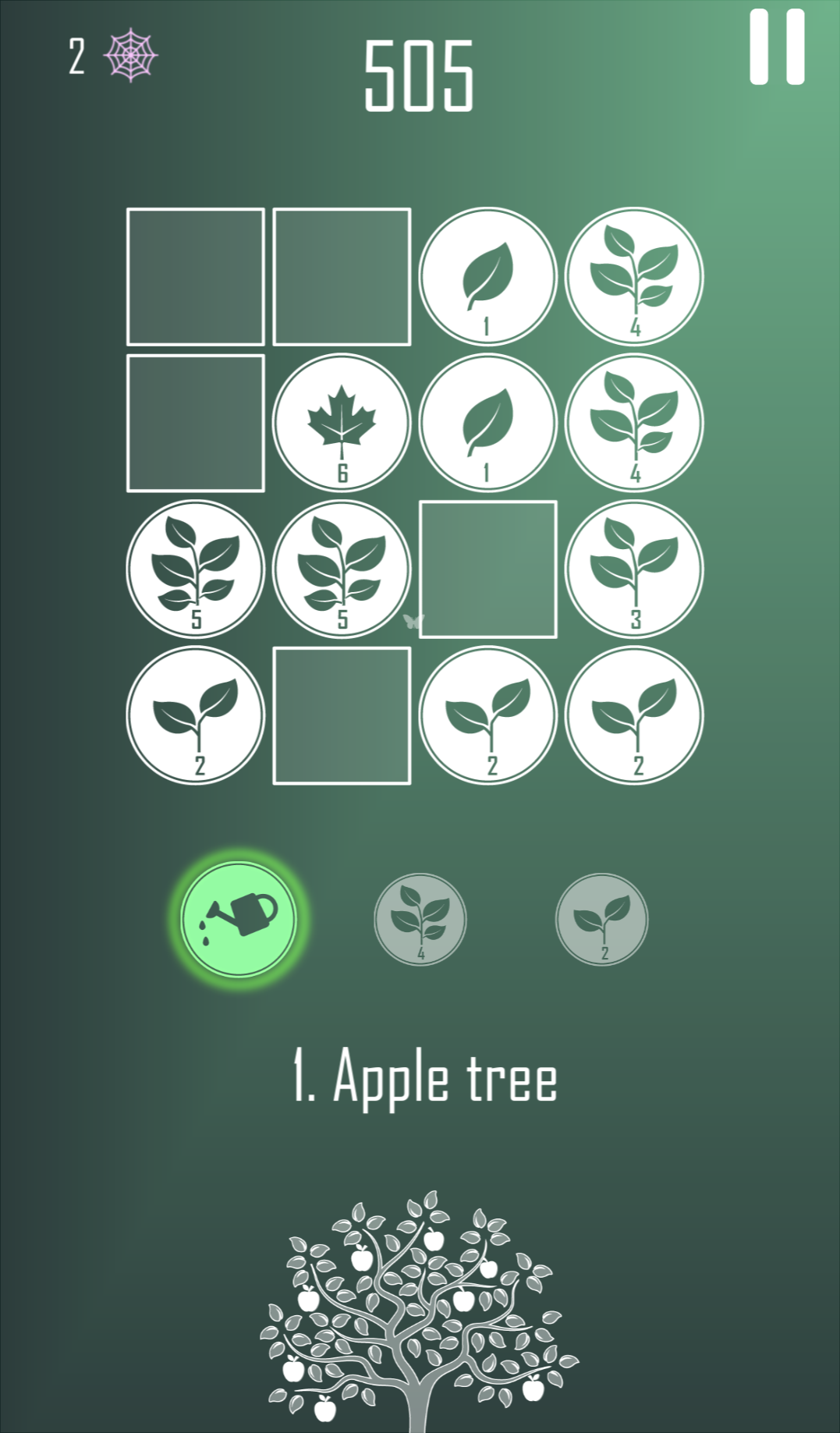Pause the game

click(x=775, y=50)
